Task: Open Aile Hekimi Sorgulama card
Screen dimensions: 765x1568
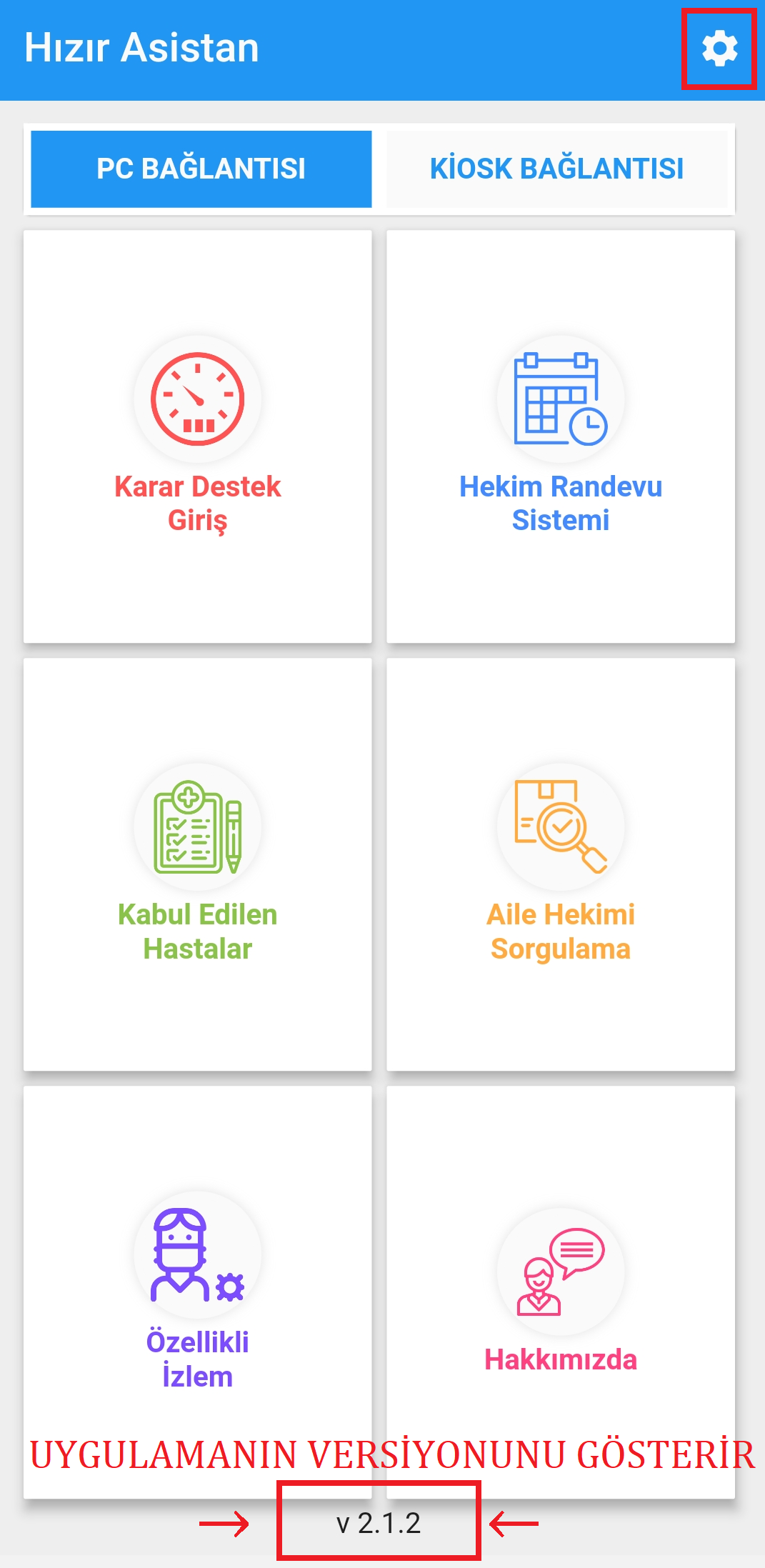Action: tap(561, 864)
